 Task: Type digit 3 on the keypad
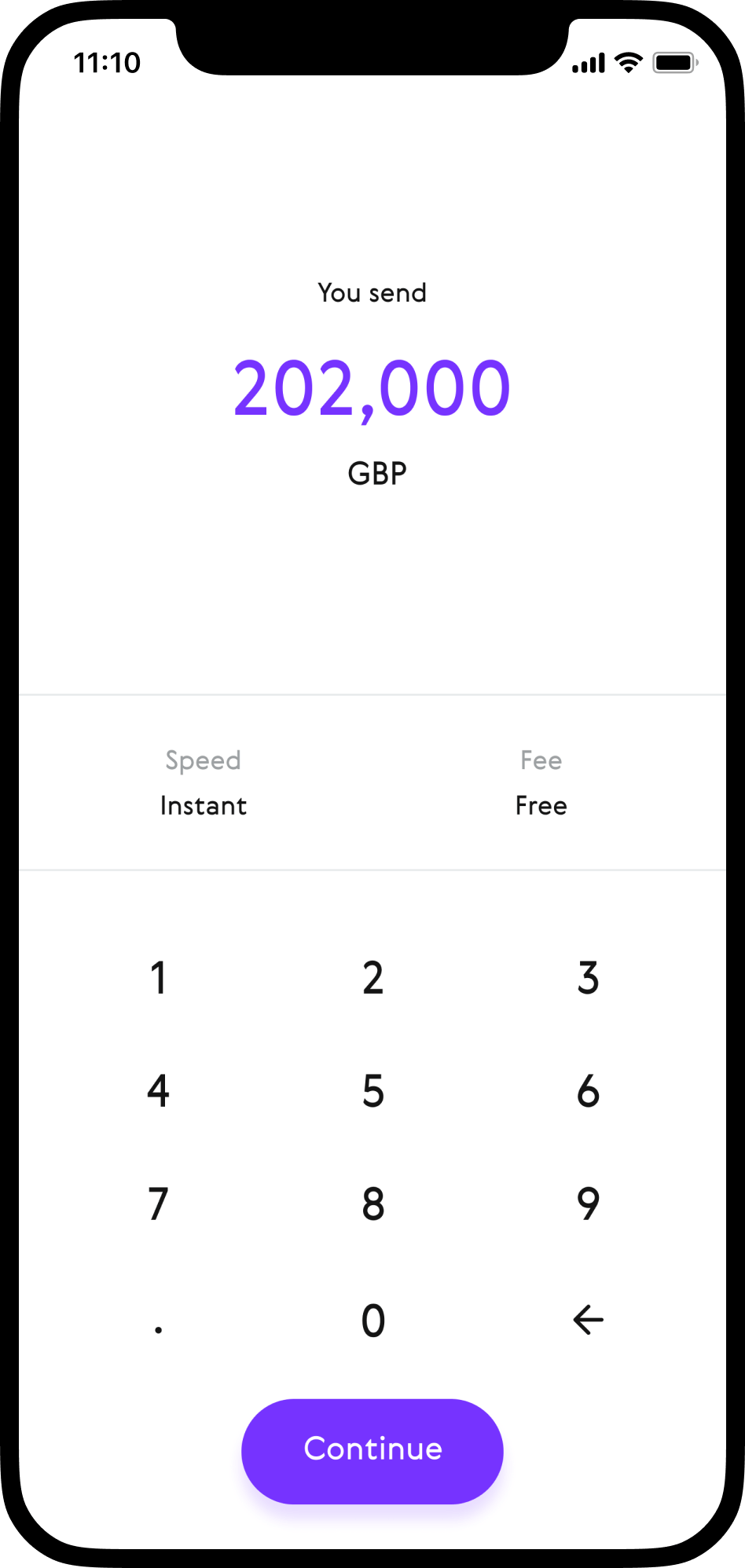point(588,978)
